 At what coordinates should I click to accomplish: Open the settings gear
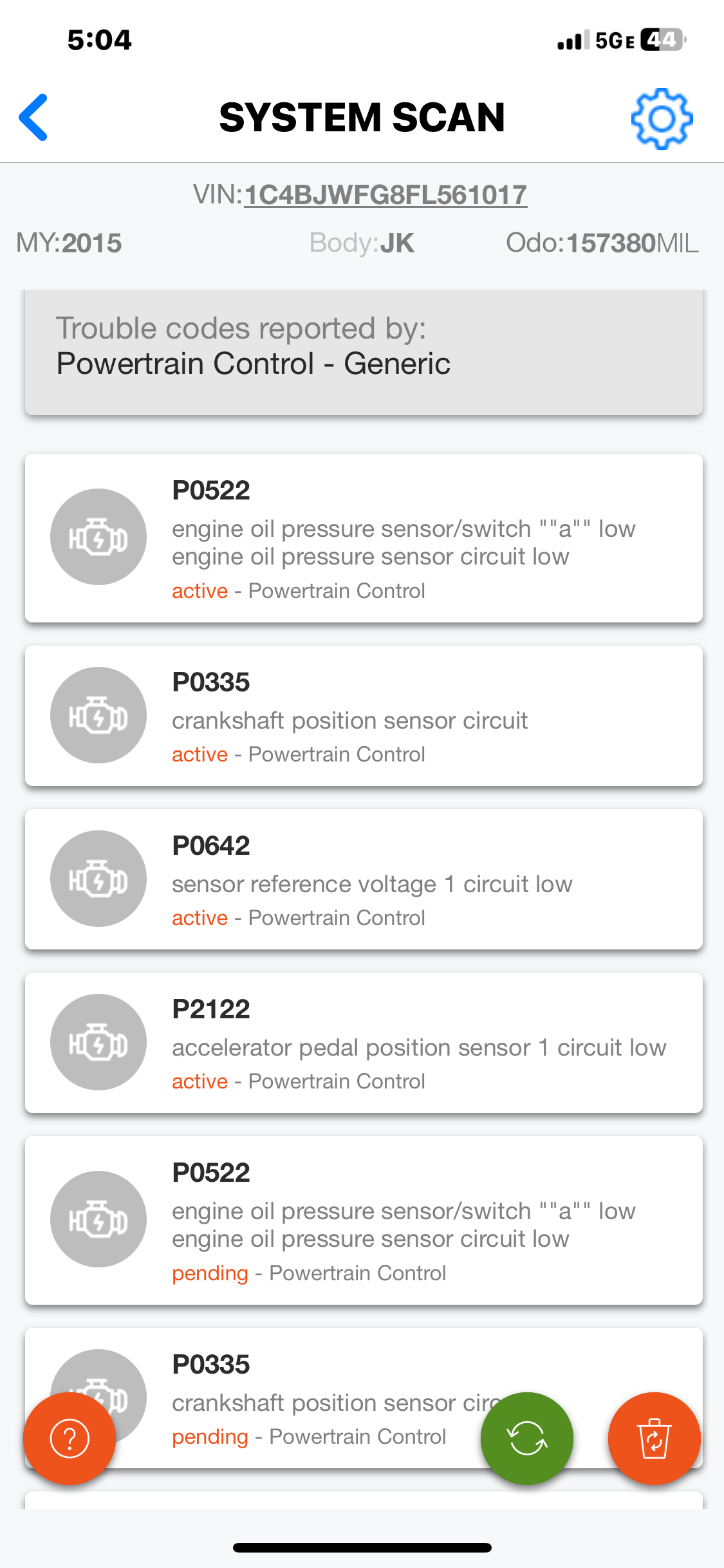point(661,118)
